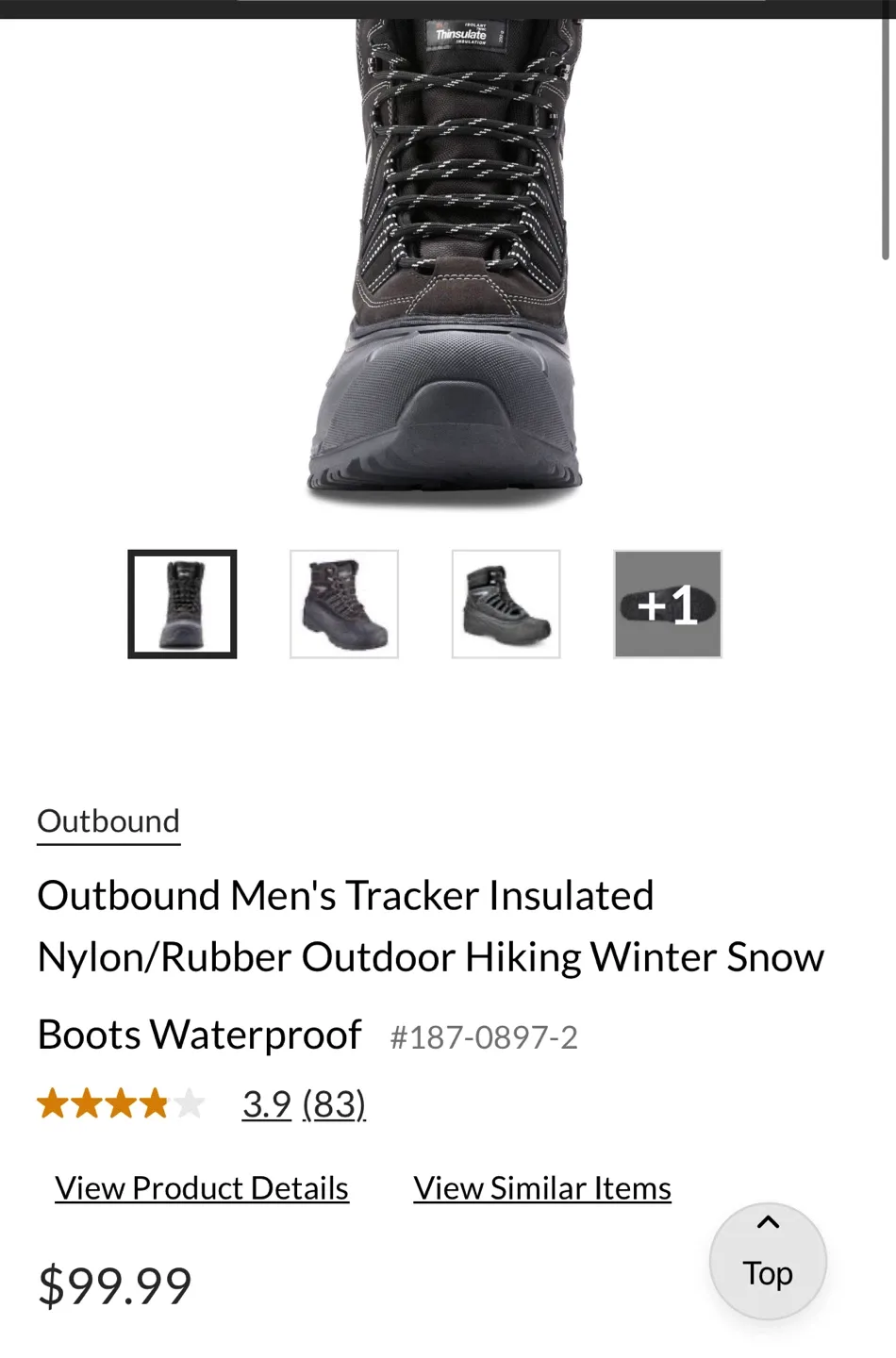This screenshot has height=1358, width=896.
Task: Click the second orange rating star
Action: 86,1103
